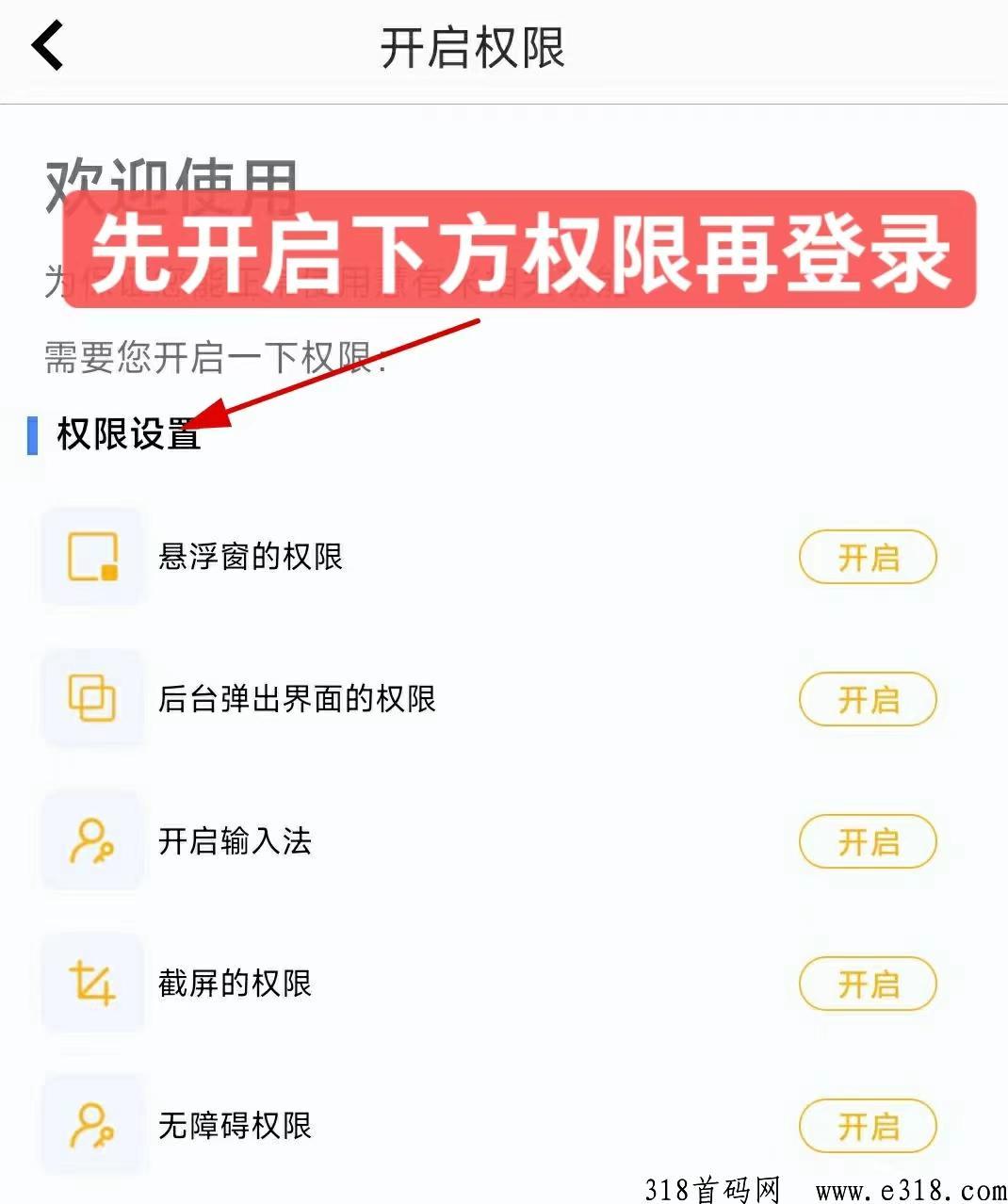
Task: Enable the 悬浮窗的权限 with its 开启 button
Action: (x=867, y=558)
